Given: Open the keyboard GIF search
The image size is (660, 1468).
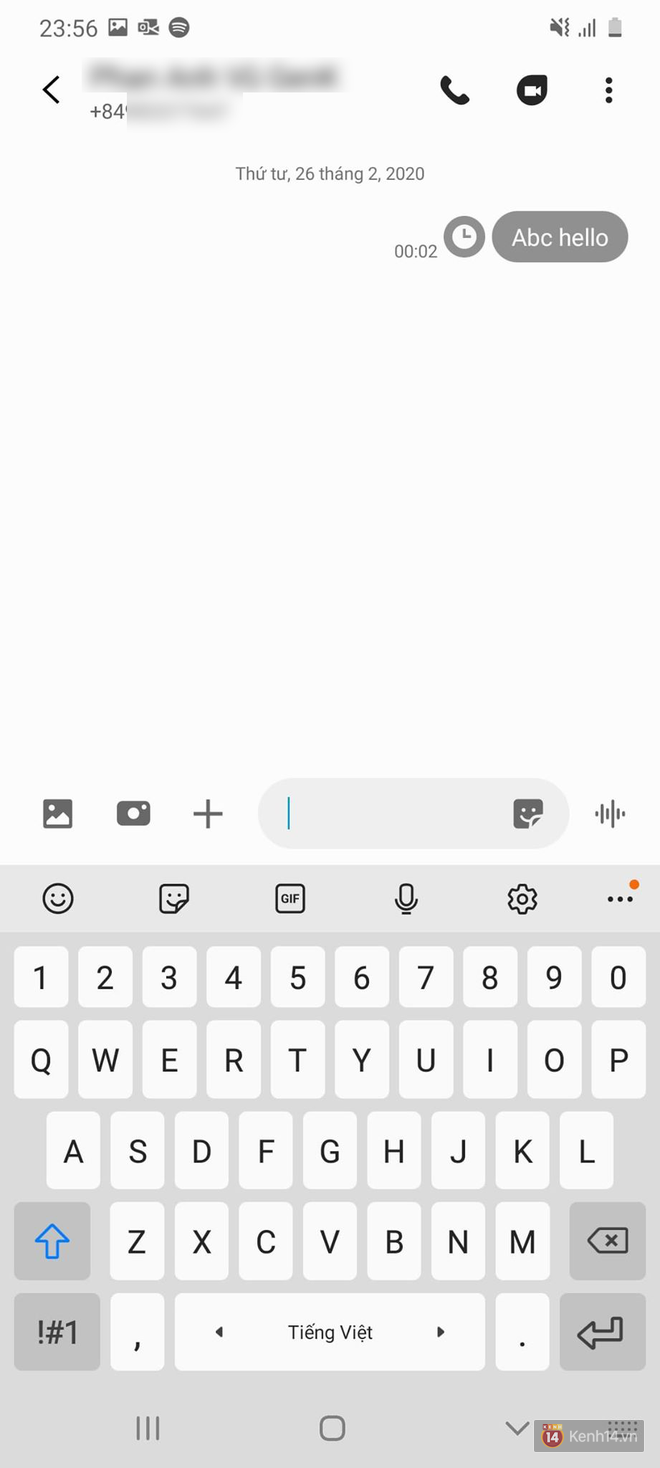Looking at the screenshot, I should point(290,899).
